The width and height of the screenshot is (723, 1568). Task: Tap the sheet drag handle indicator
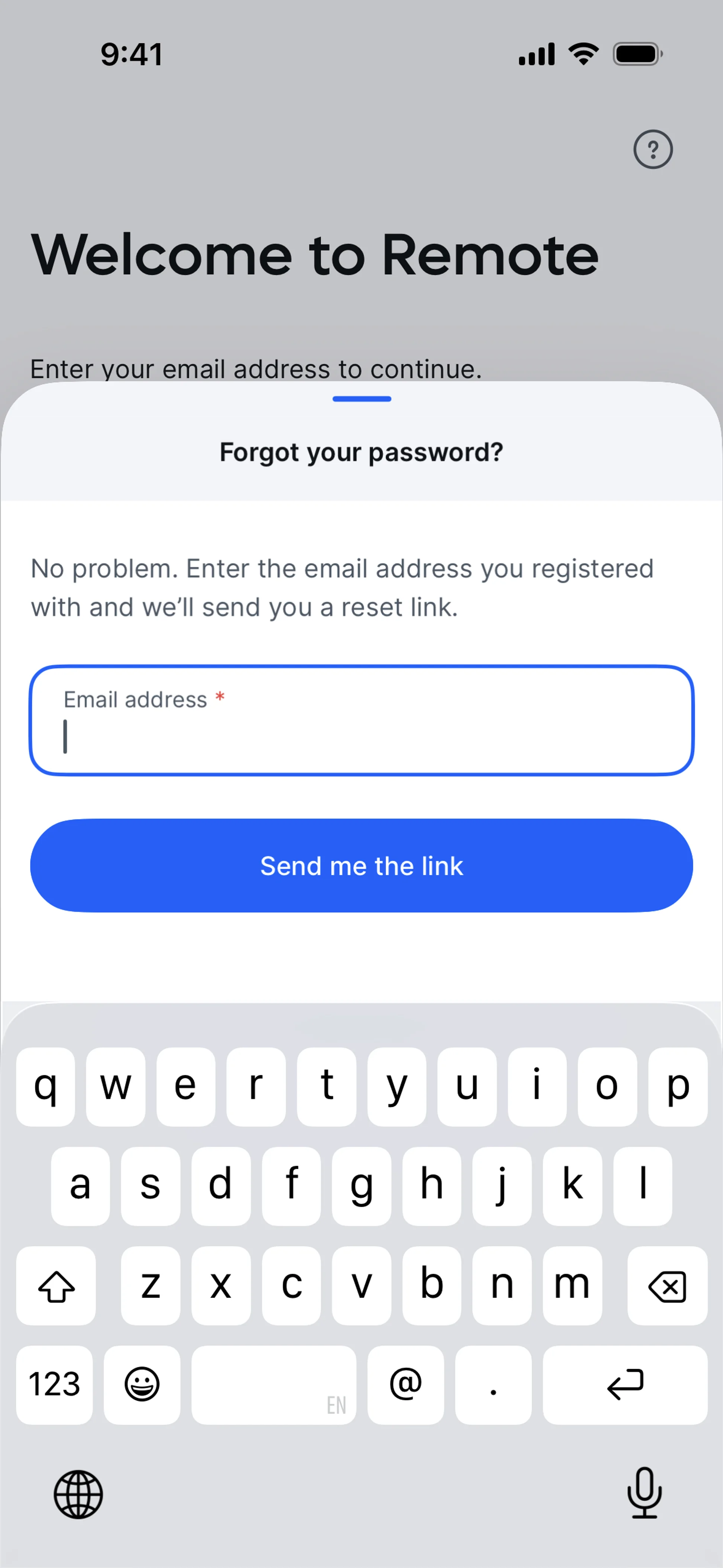point(361,399)
